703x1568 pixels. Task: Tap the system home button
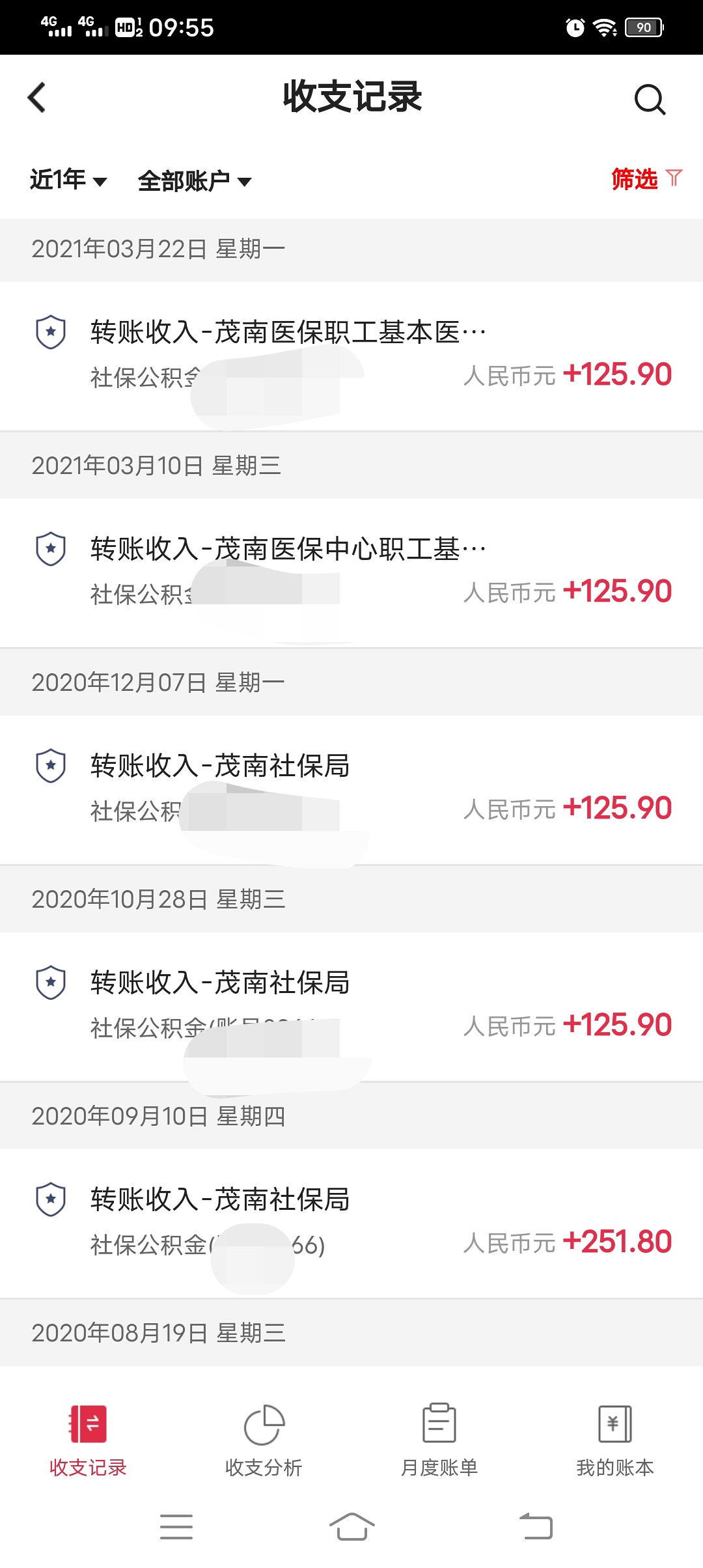coord(351,1527)
